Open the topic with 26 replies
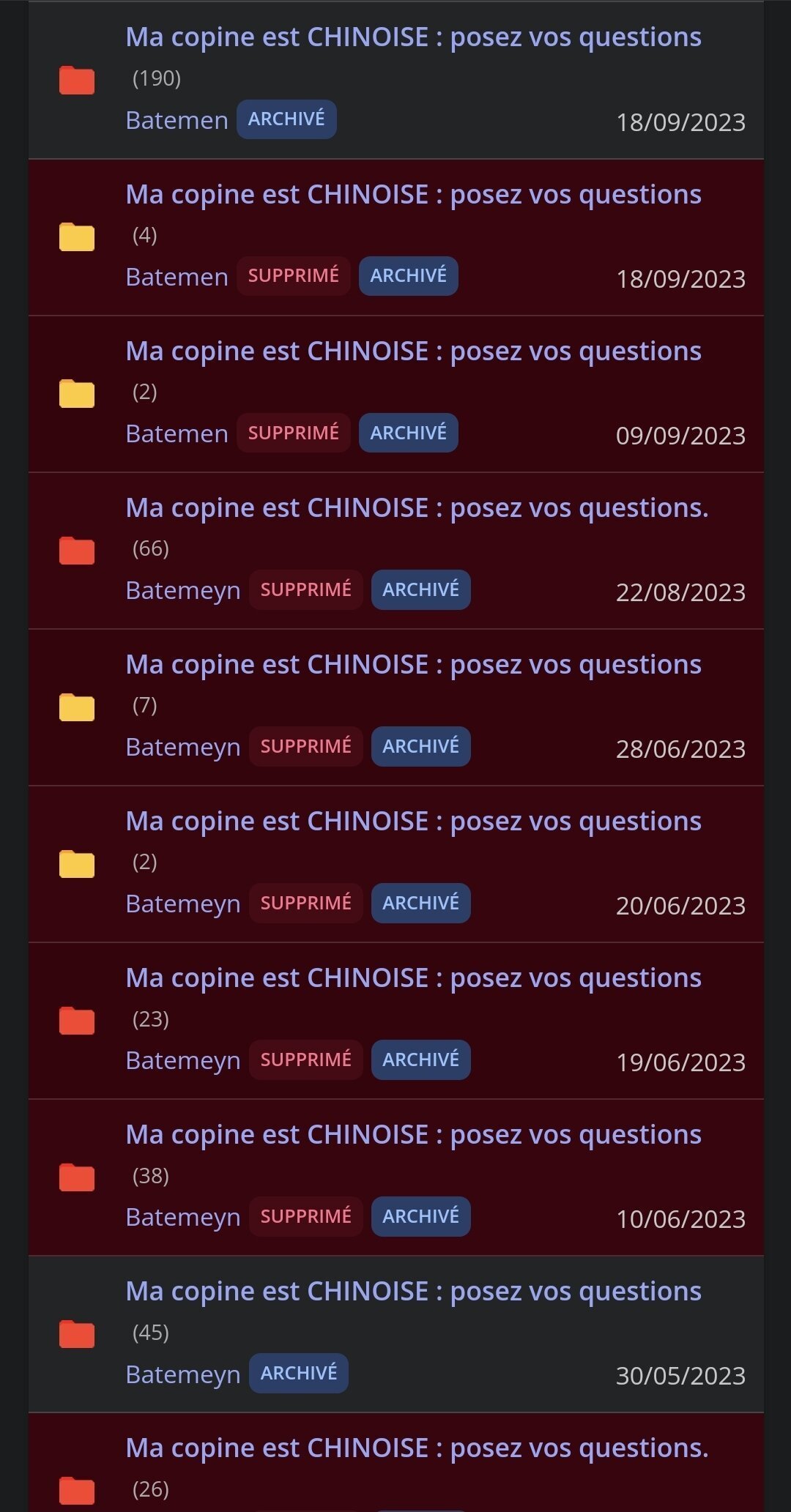 [417, 1448]
